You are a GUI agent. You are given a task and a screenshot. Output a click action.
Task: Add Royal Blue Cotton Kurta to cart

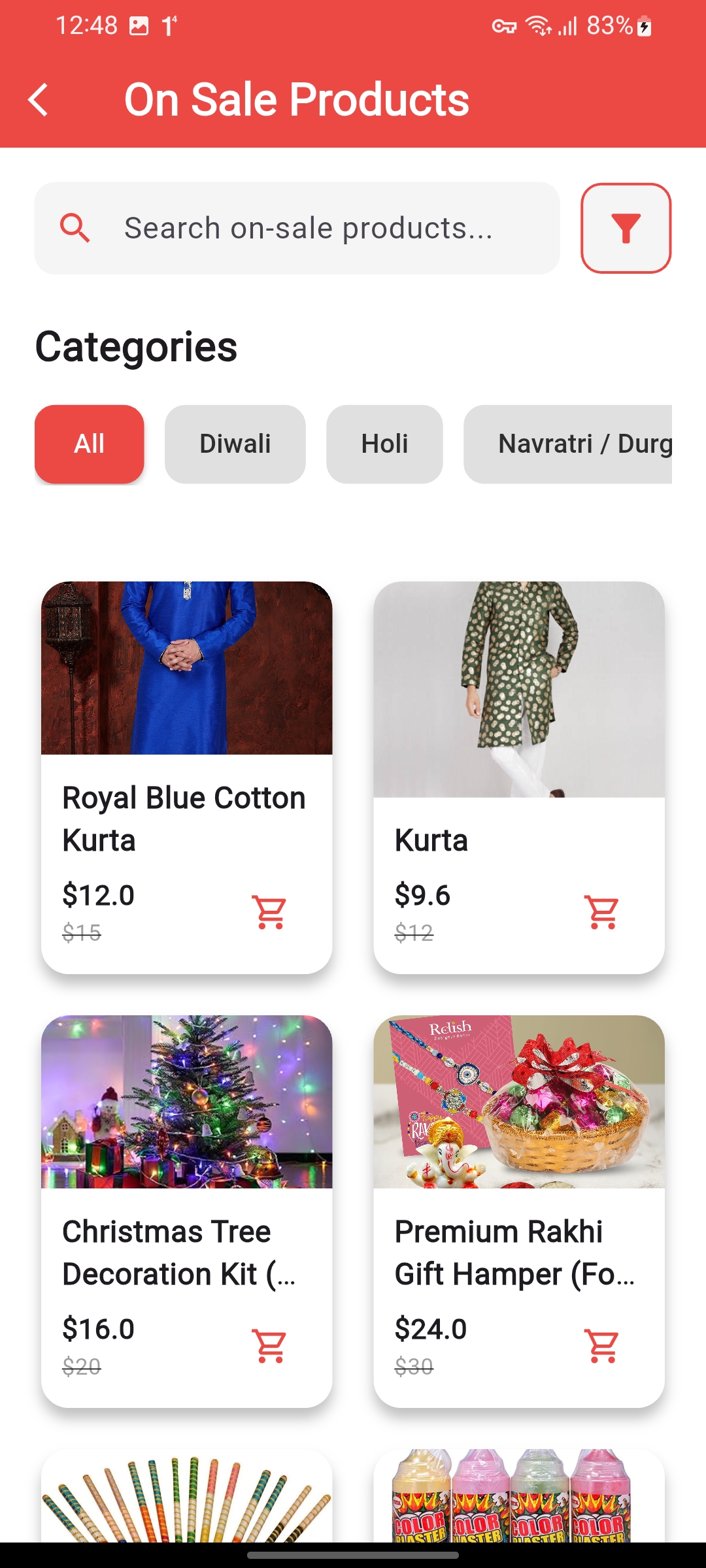(x=269, y=911)
